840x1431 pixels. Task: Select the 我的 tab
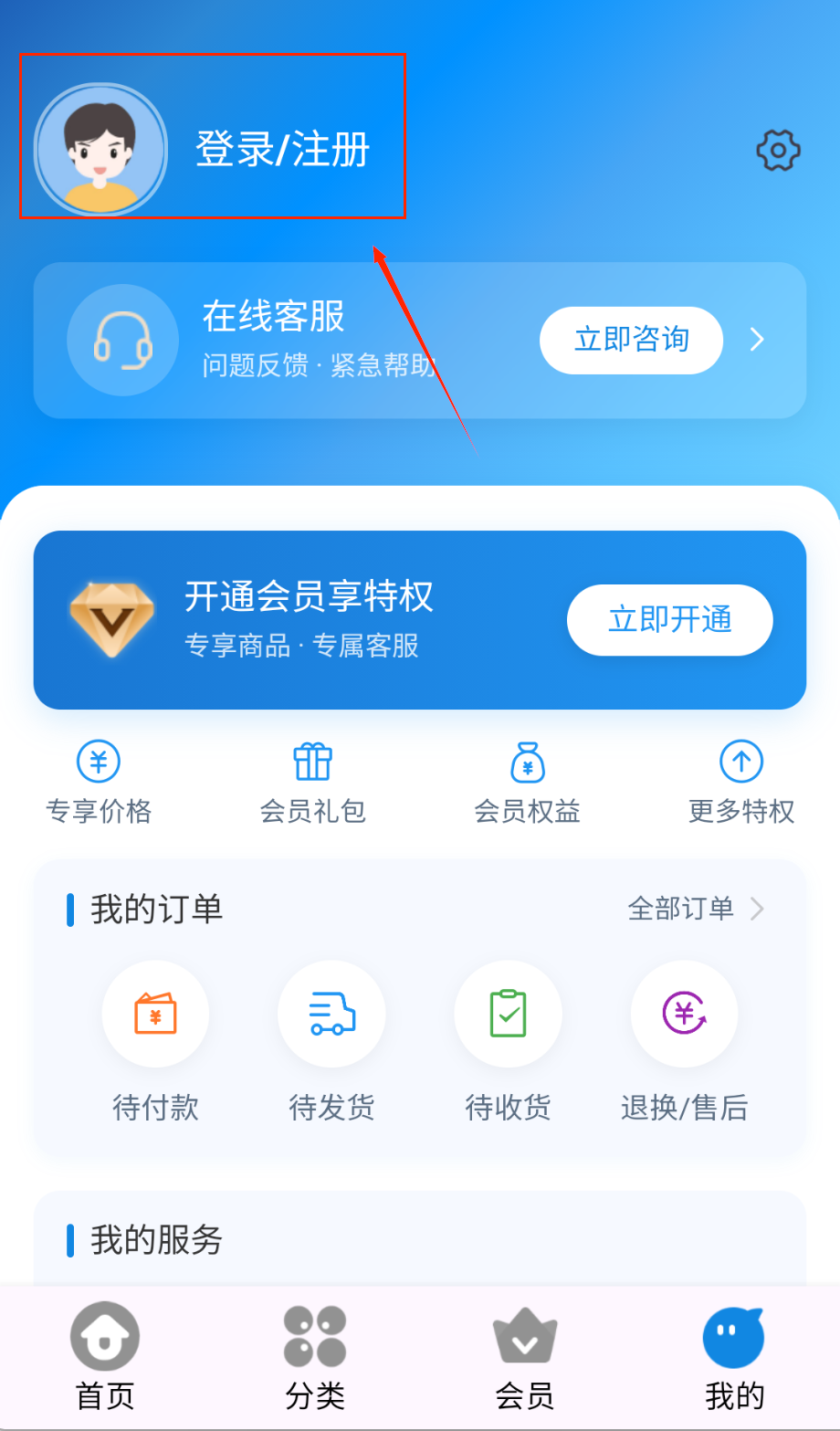734,1357
